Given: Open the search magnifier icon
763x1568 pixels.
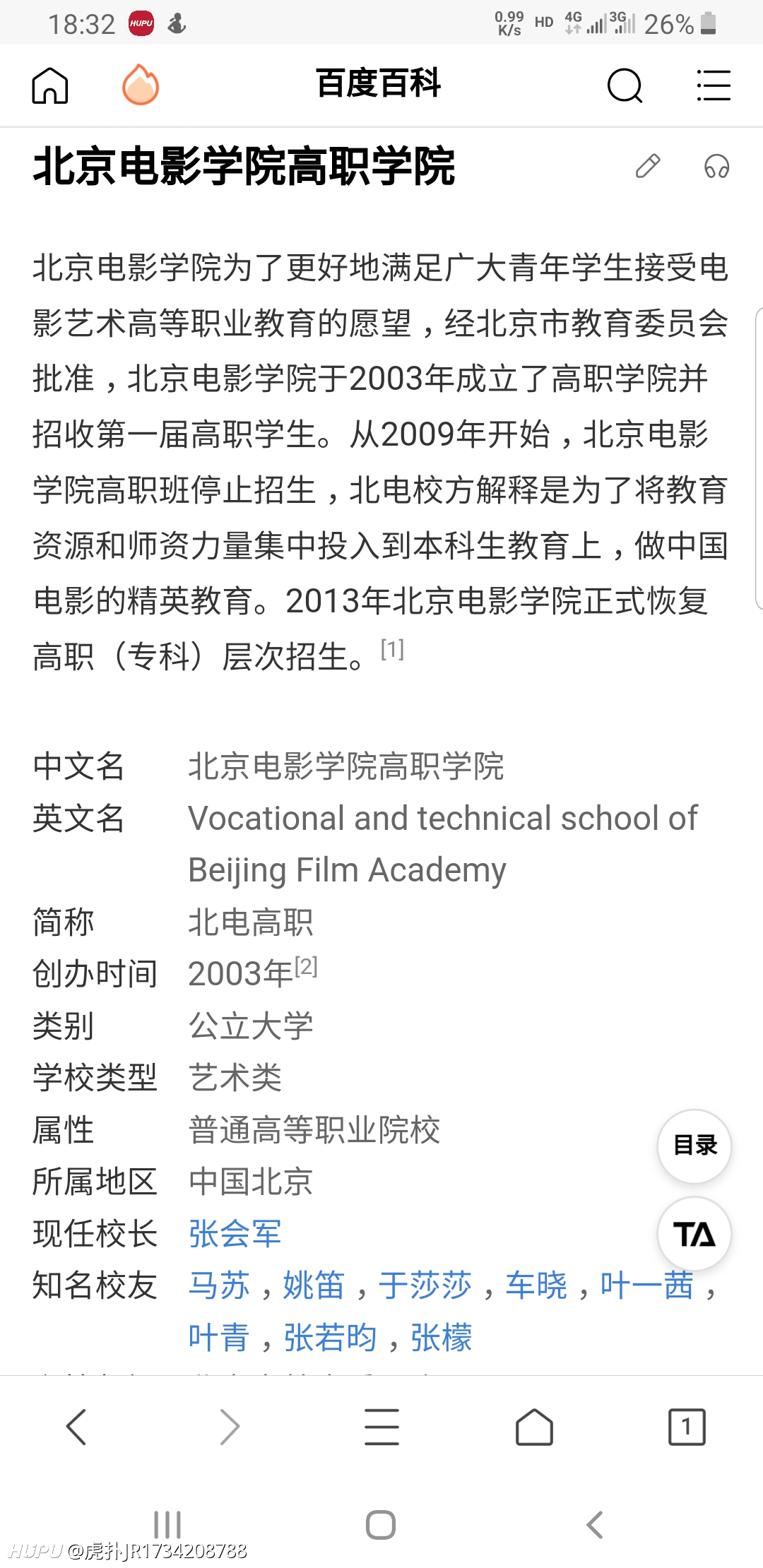Looking at the screenshot, I should click(x=625, y=85).
